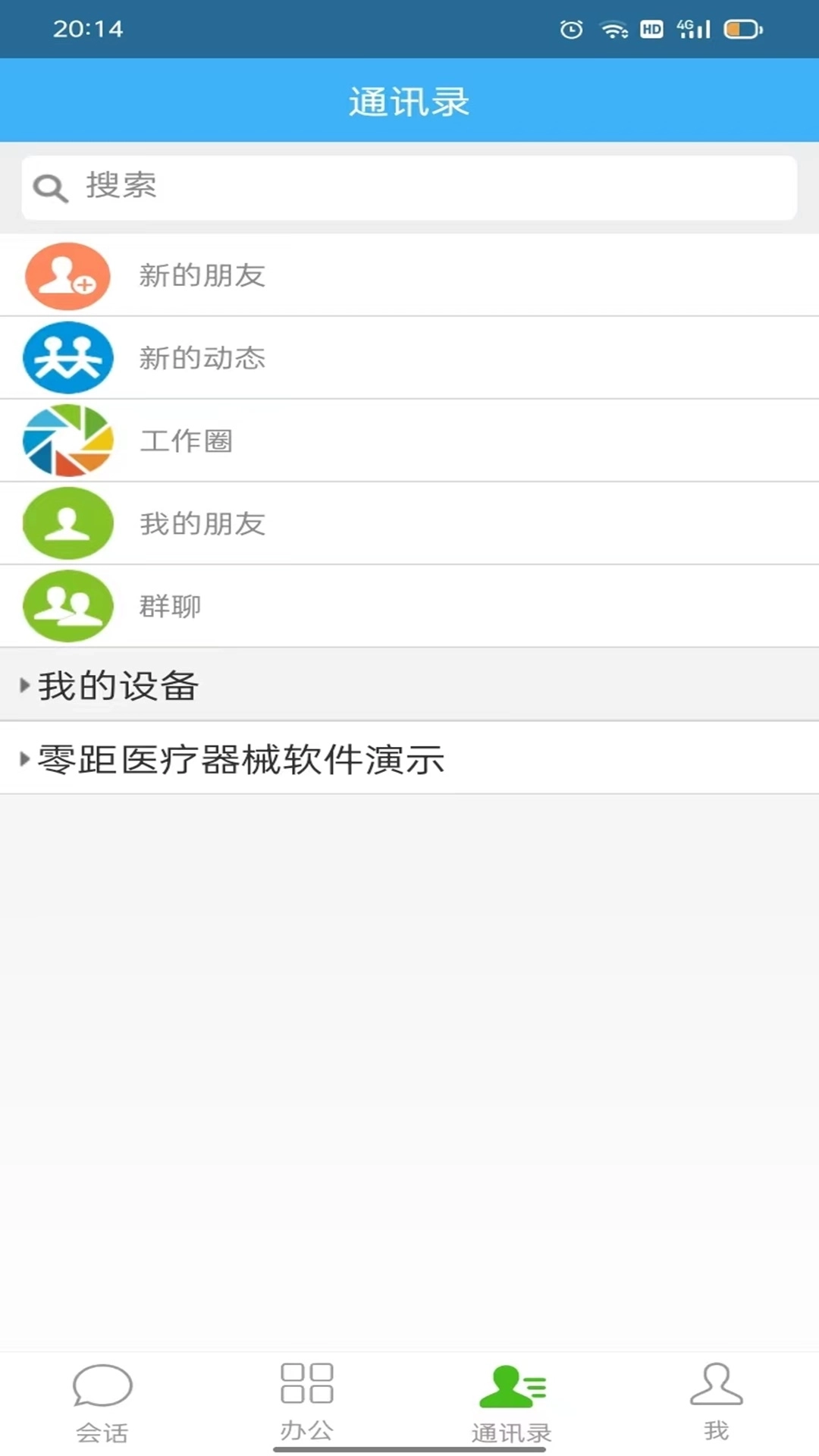Open 我的朋友 using the green person icon
The image size is (819, 1456).
click(x=67, y=523)
